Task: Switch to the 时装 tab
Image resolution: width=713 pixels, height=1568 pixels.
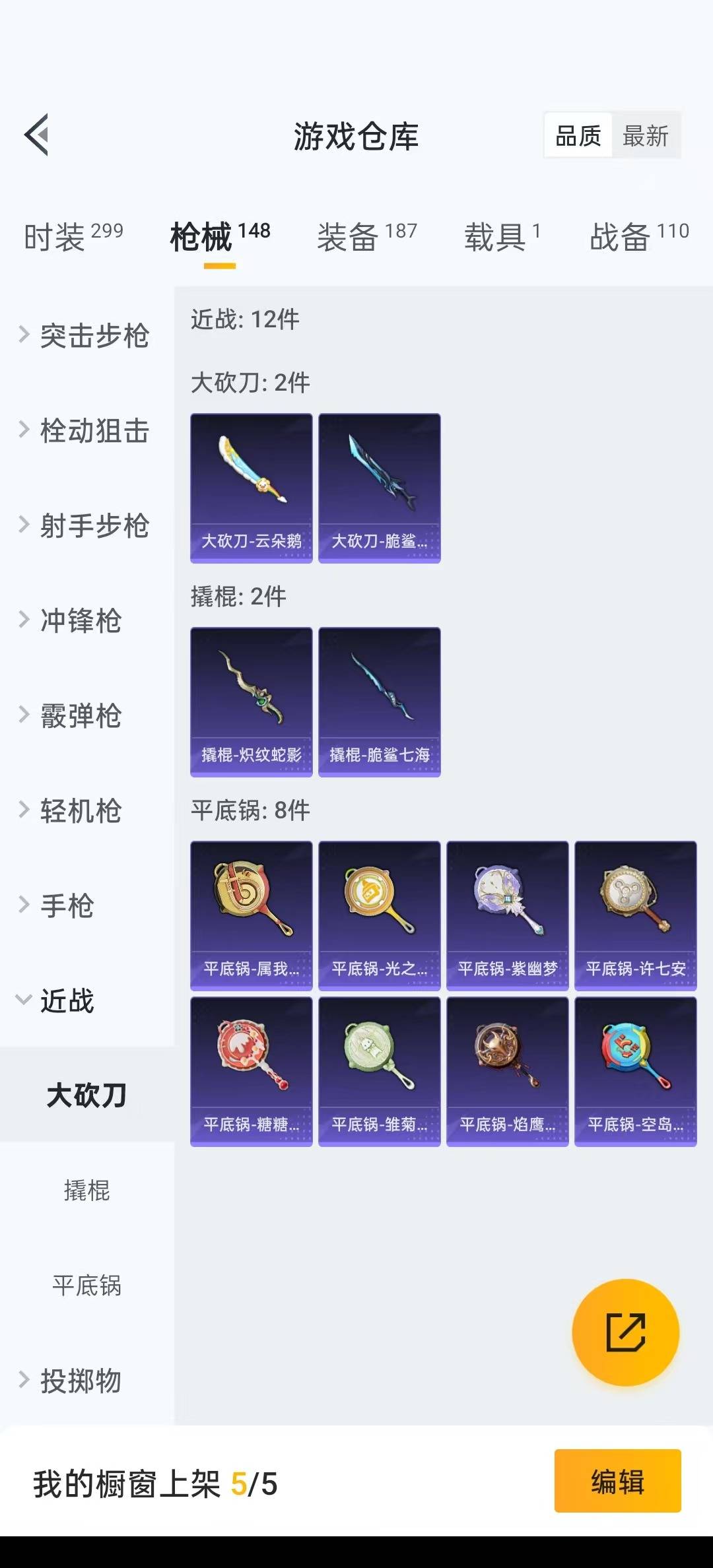Action: [x=73, y=236]
